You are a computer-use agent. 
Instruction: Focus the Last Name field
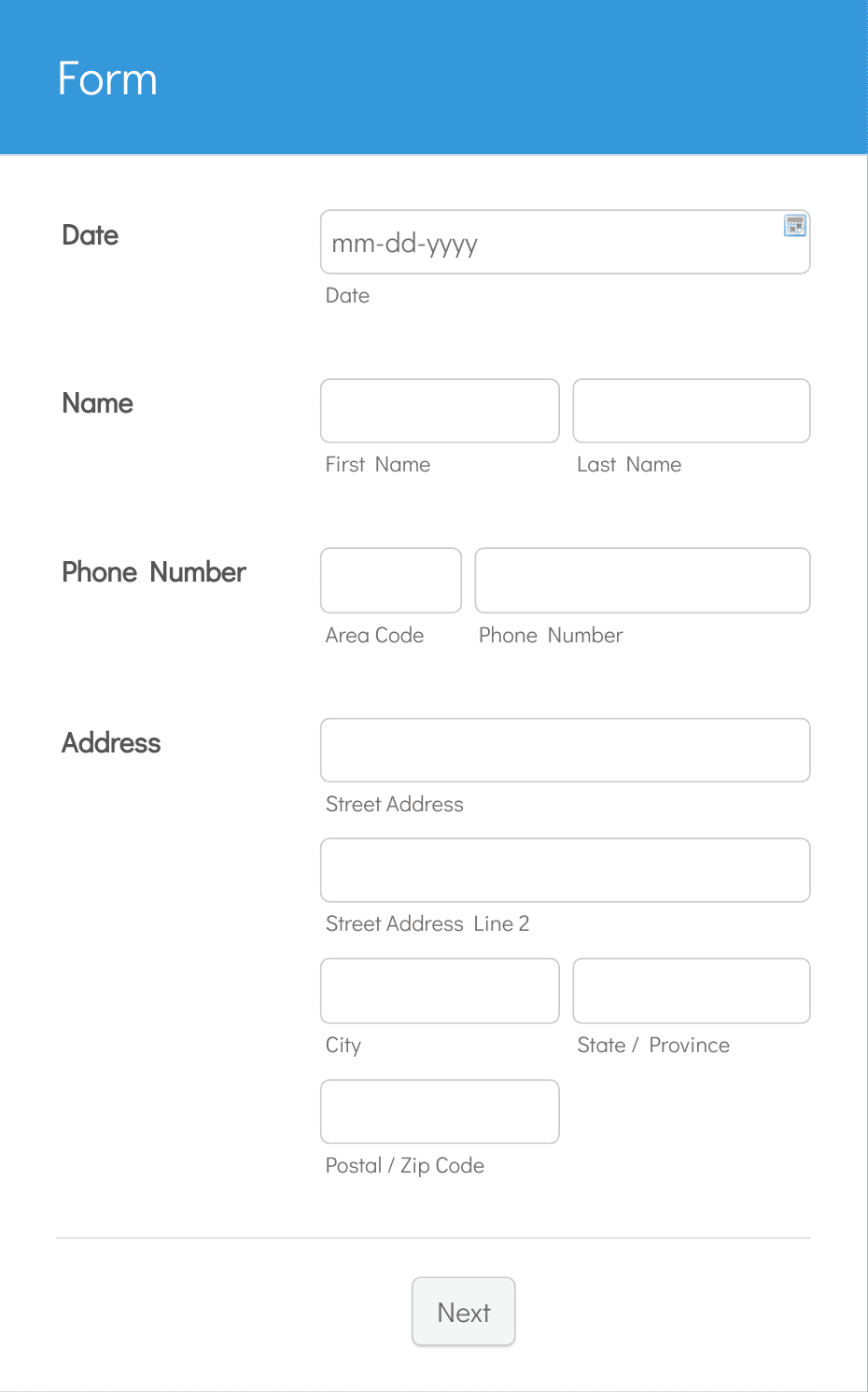point(692,411)
